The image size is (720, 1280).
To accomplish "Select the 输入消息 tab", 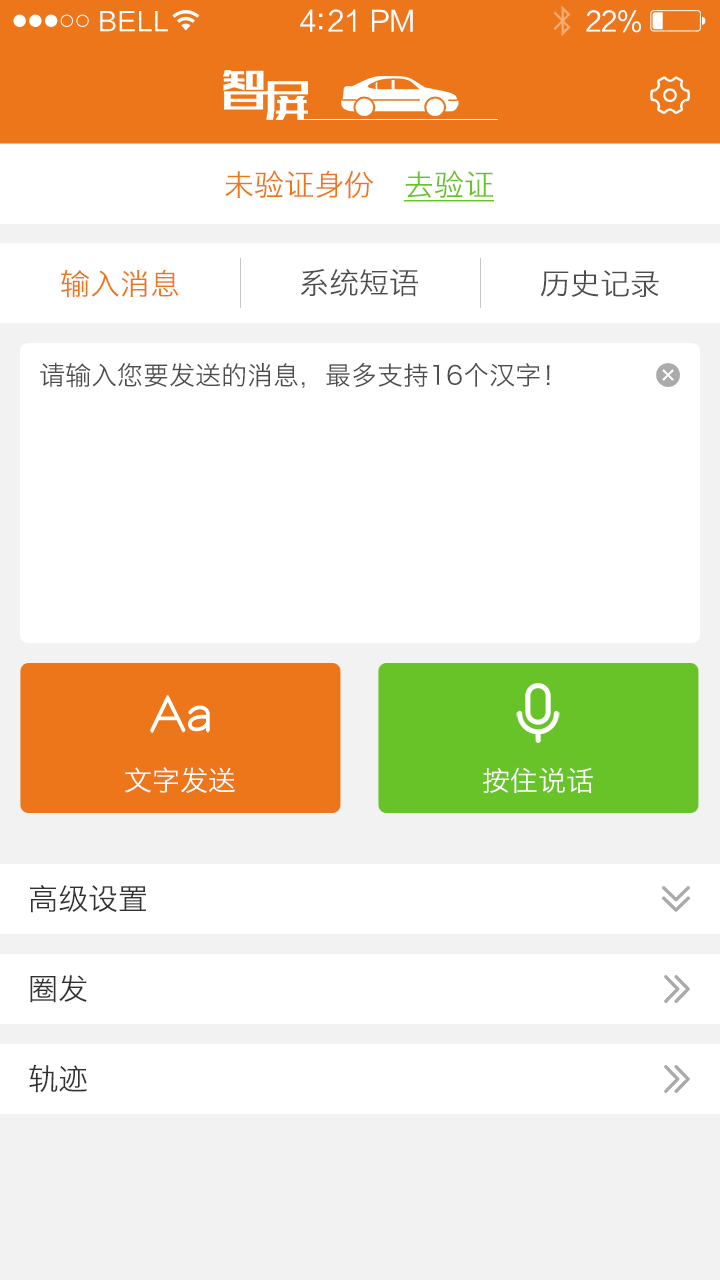I will [x=120, y=283].
